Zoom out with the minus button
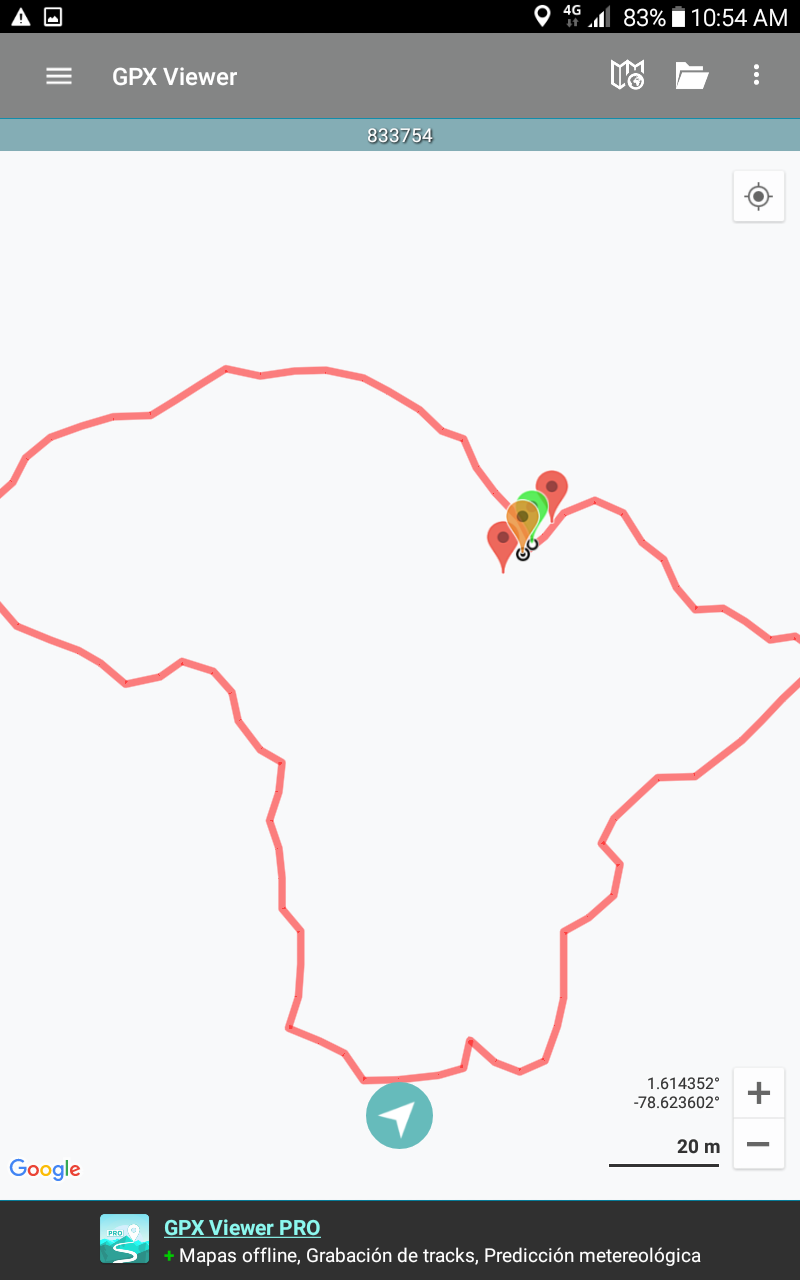 pos(758,1144)
